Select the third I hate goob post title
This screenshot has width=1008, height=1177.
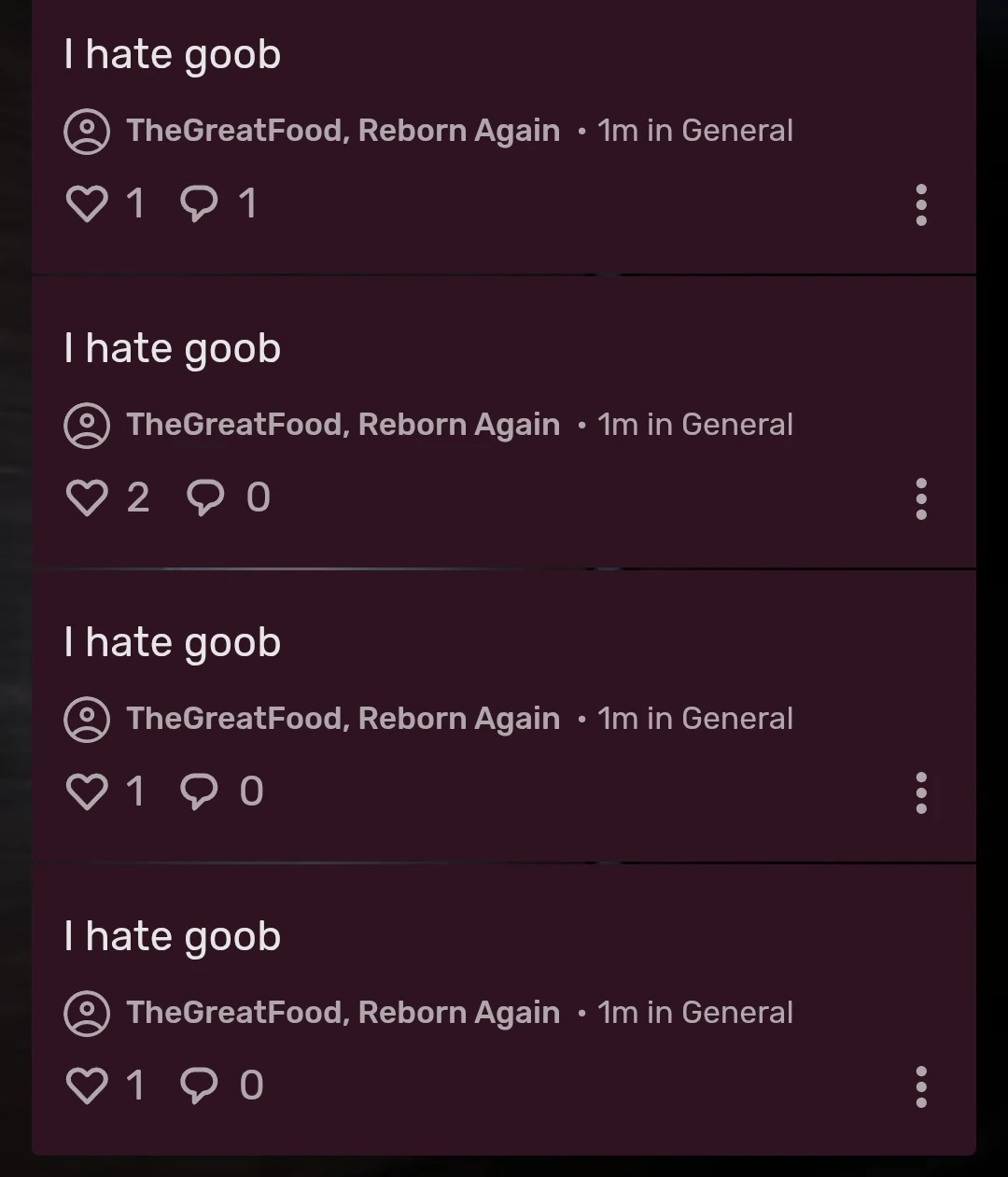coord(172,641)
